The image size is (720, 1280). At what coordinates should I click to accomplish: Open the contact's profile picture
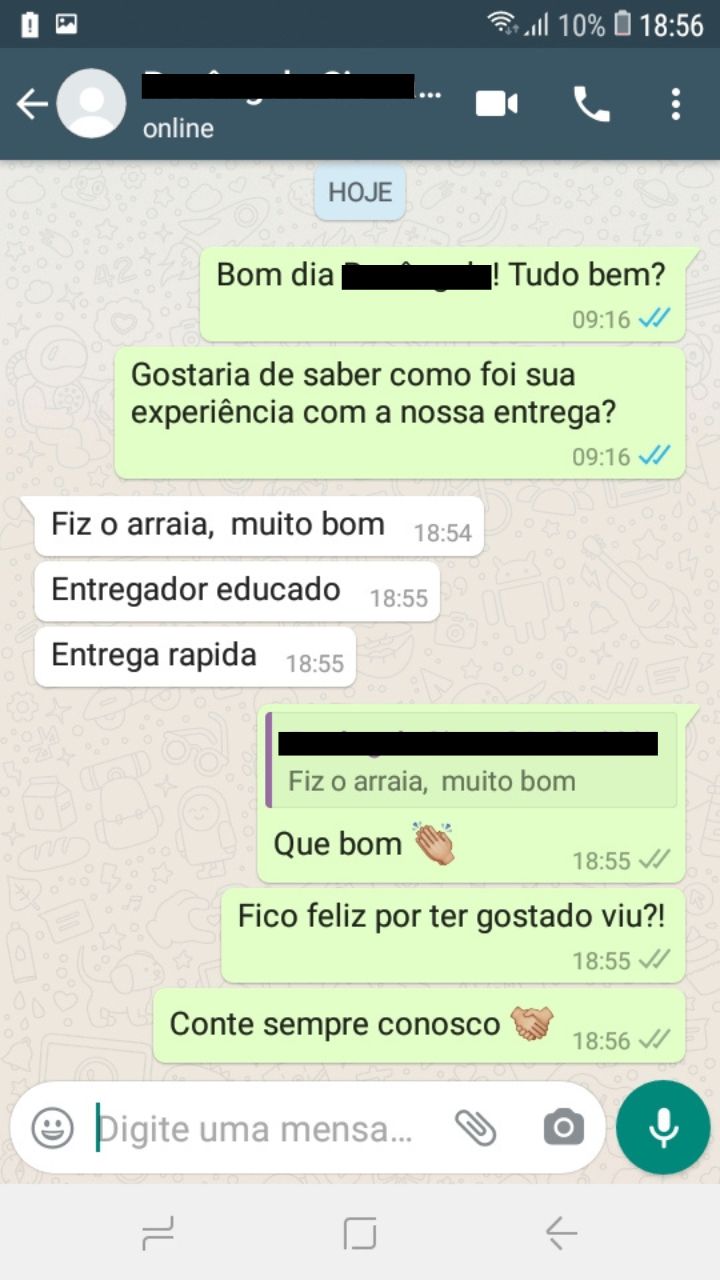(91, 104)
